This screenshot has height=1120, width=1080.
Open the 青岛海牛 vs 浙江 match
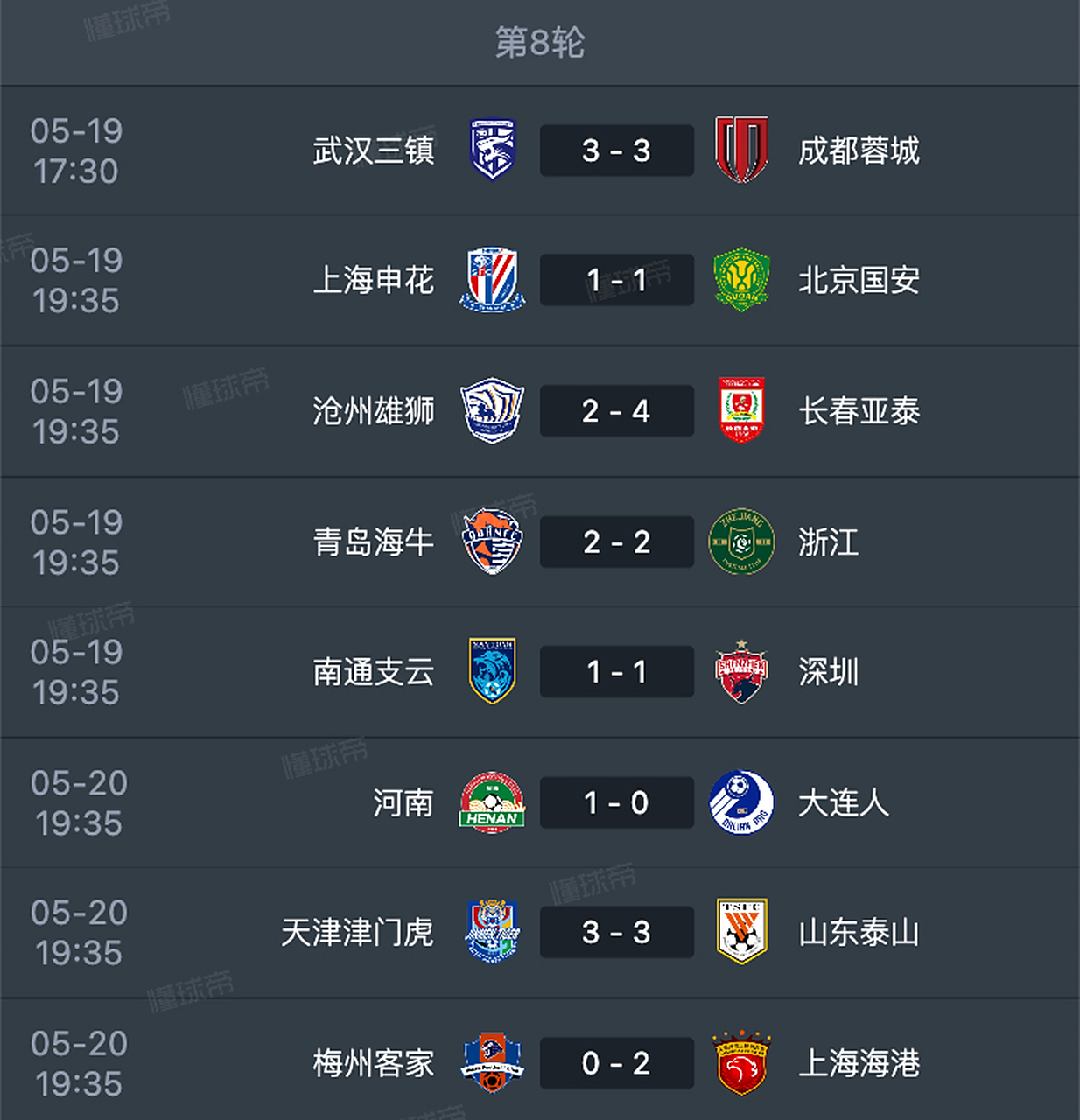(x=616, y=542)
